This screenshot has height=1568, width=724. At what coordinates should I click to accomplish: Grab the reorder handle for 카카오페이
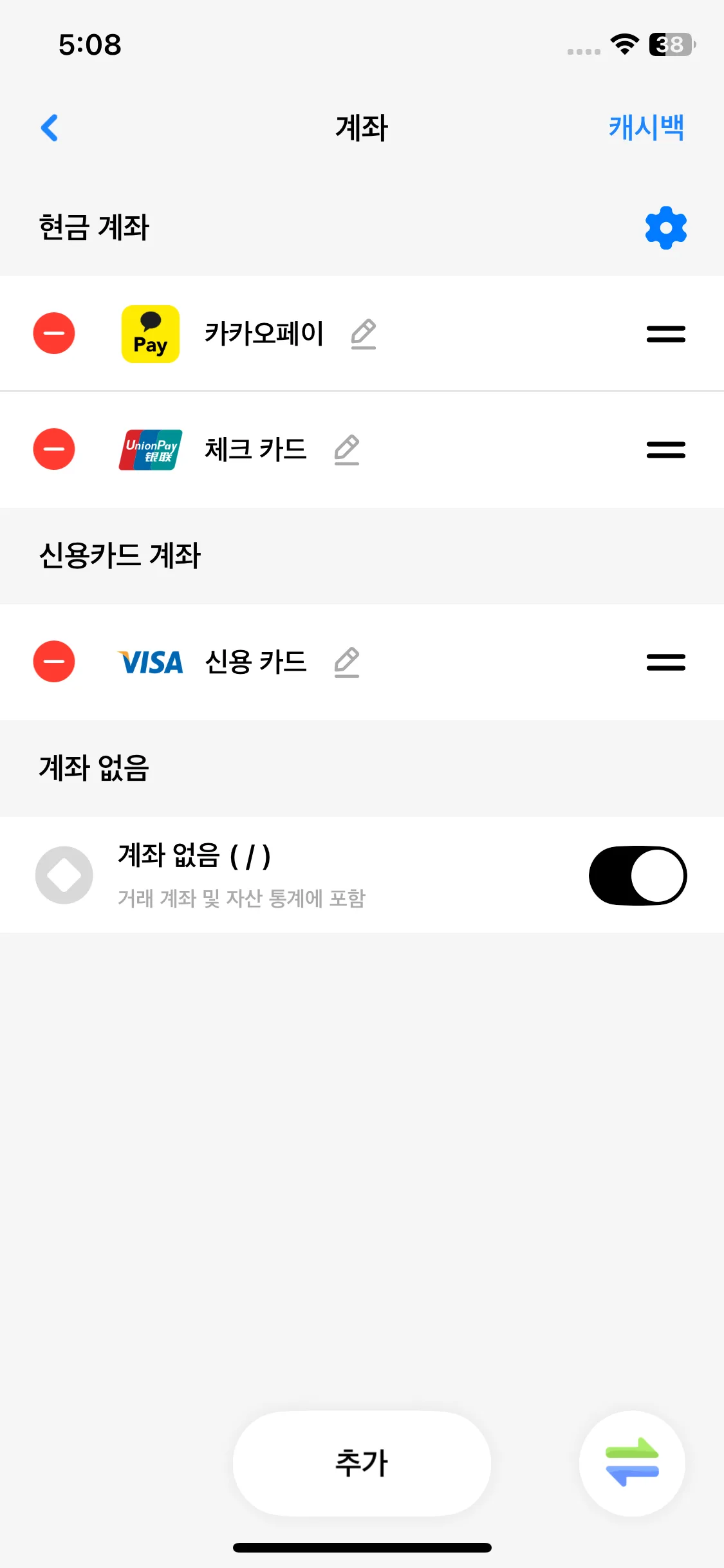point(665,334)
